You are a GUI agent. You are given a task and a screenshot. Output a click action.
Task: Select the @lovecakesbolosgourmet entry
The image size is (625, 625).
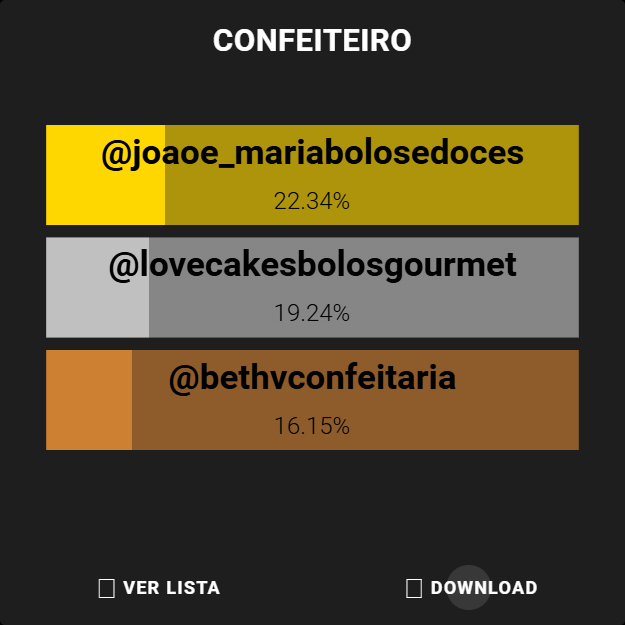tap(312, 287)
